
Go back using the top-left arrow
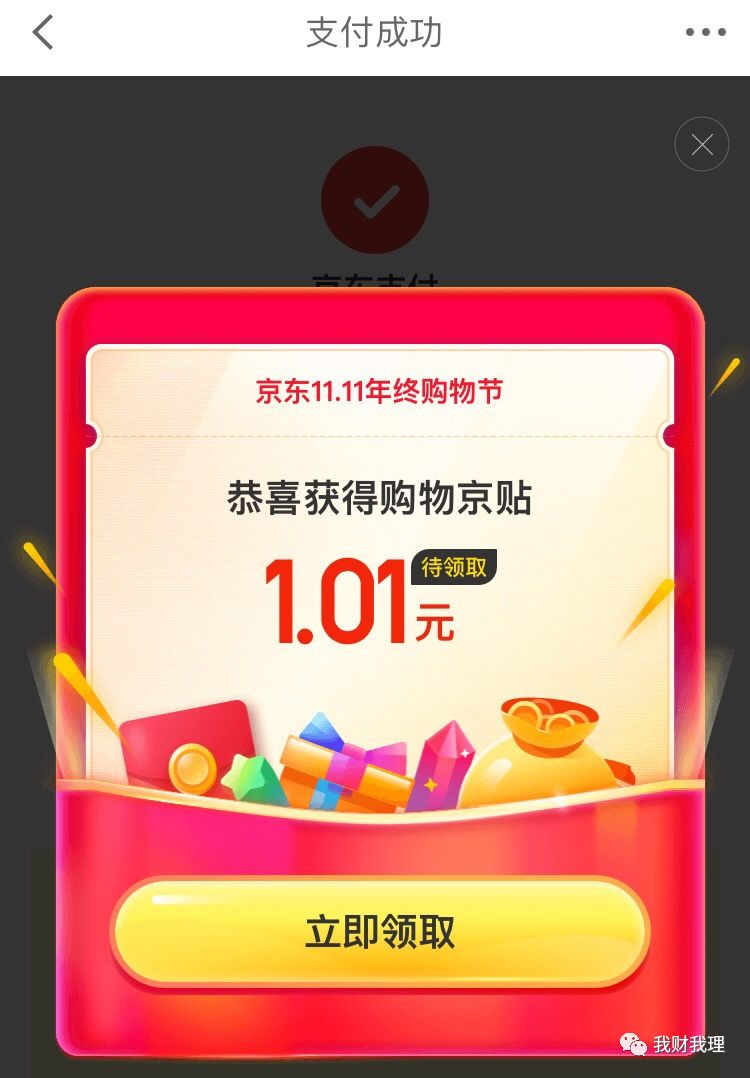(x=42, y=33)
